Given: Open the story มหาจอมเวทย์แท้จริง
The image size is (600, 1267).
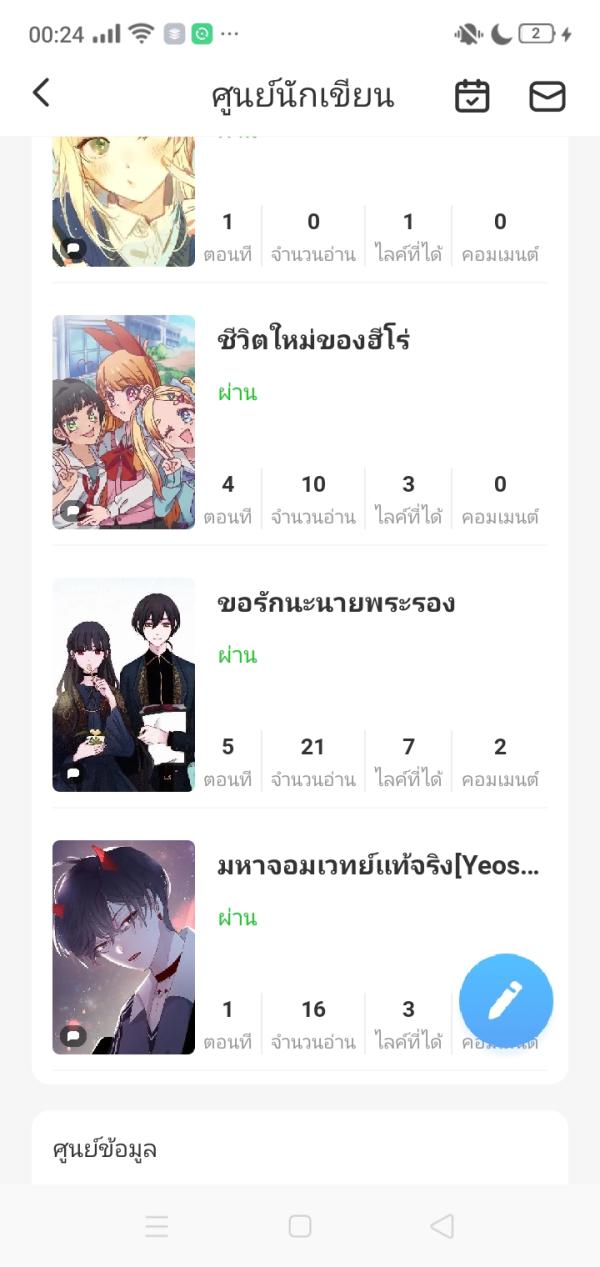Looking at the screenshot, I should pyautogui.click(x=377, y=866).
